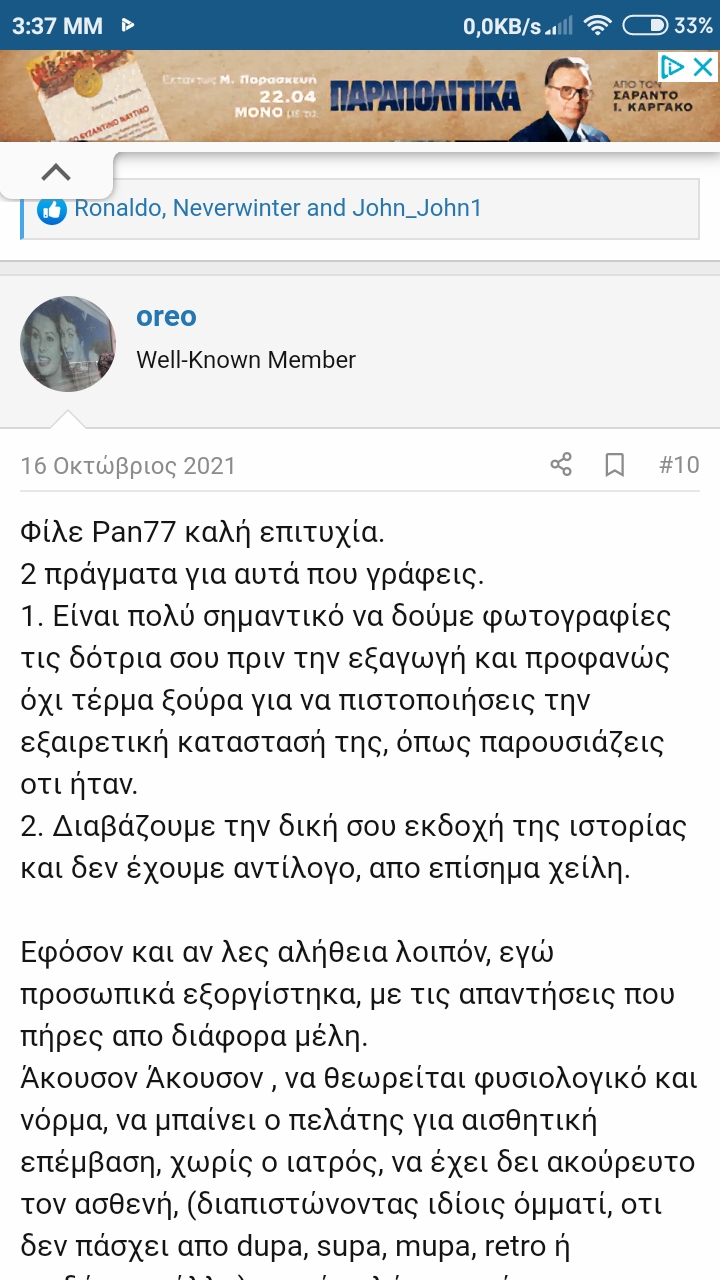
Task: Bookmark post #10
Action: pos(615,465)
